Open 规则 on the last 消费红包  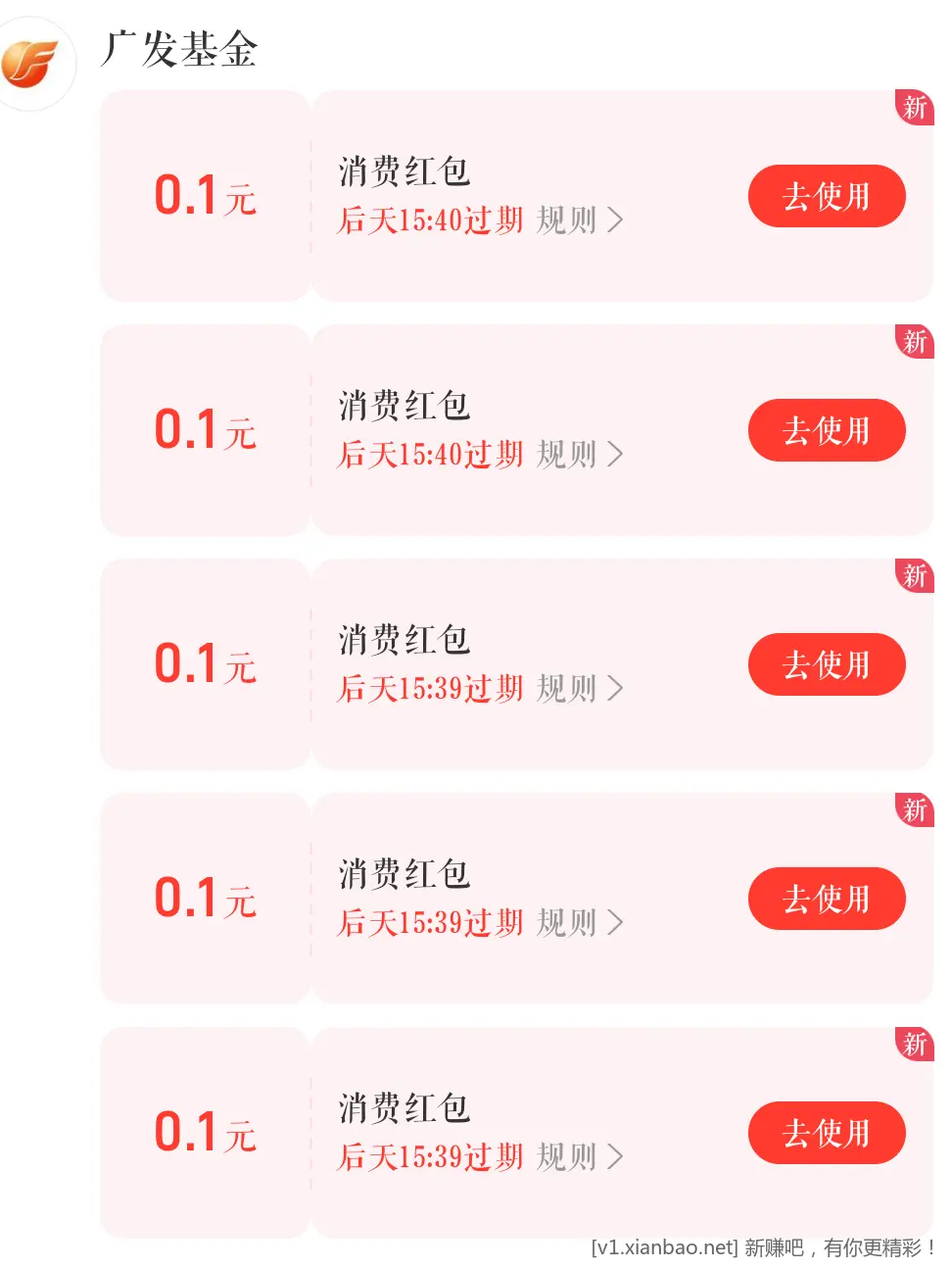pos(579,1157)
